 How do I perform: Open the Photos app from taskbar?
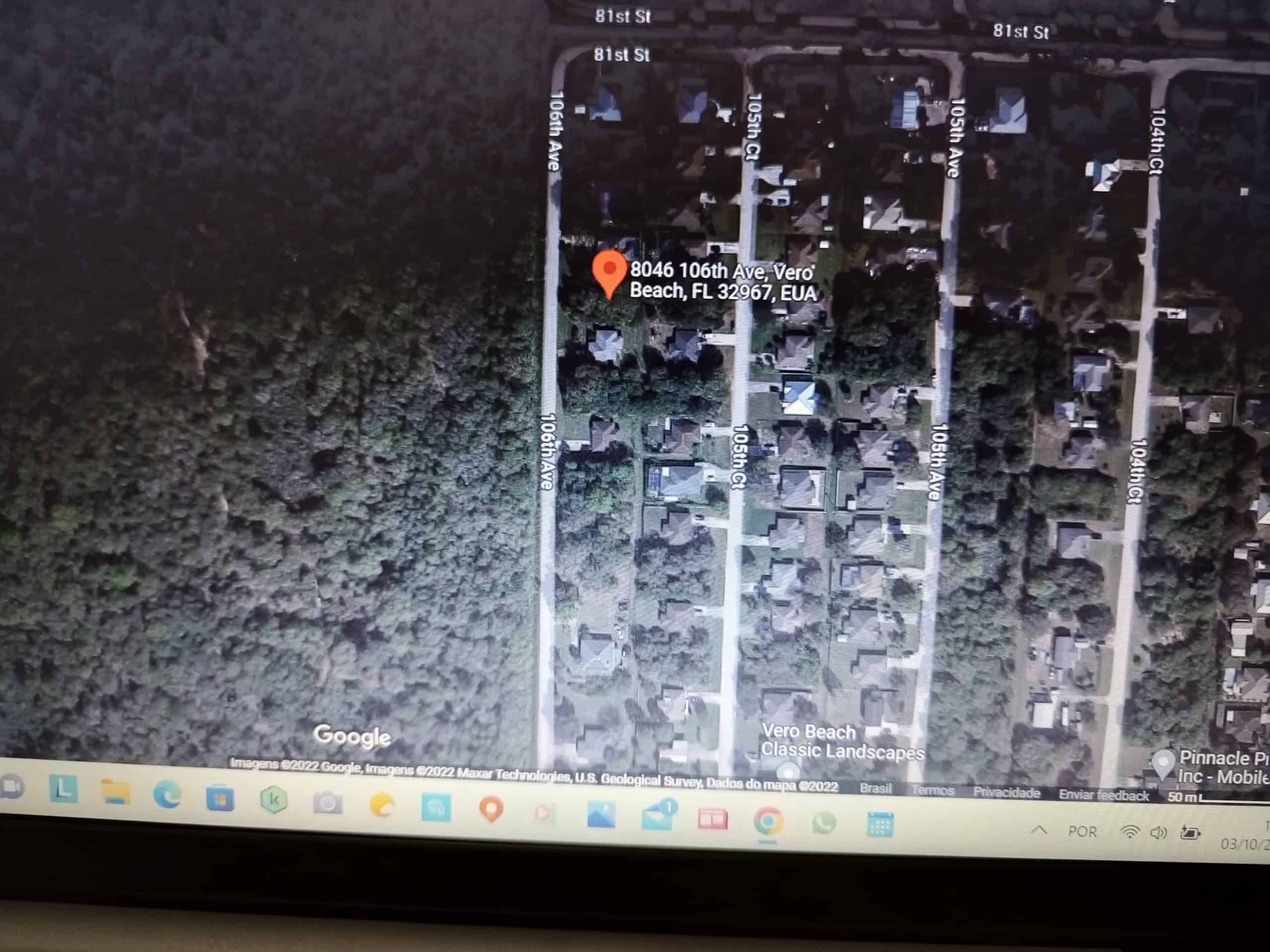coord(601,815)
